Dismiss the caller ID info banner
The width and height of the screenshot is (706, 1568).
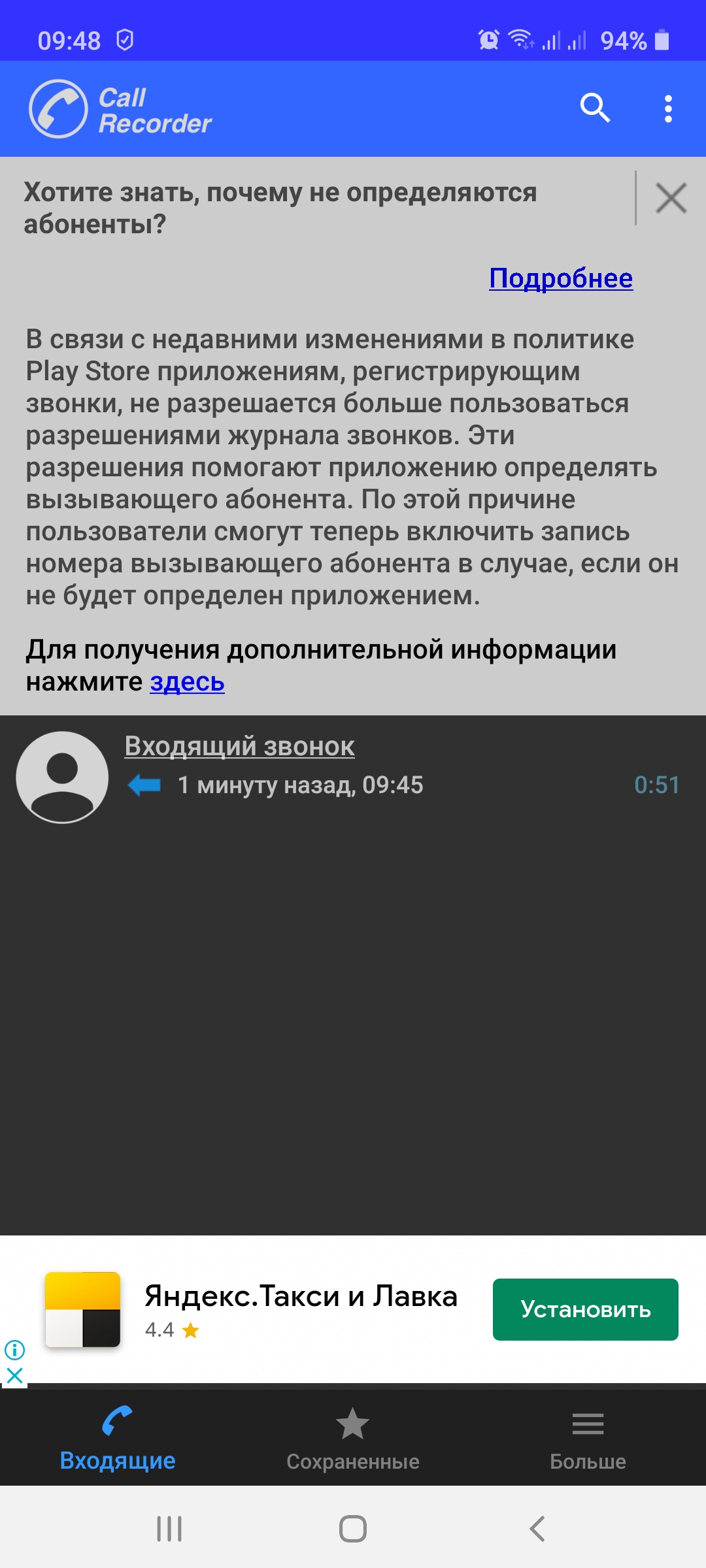[671, 198]
